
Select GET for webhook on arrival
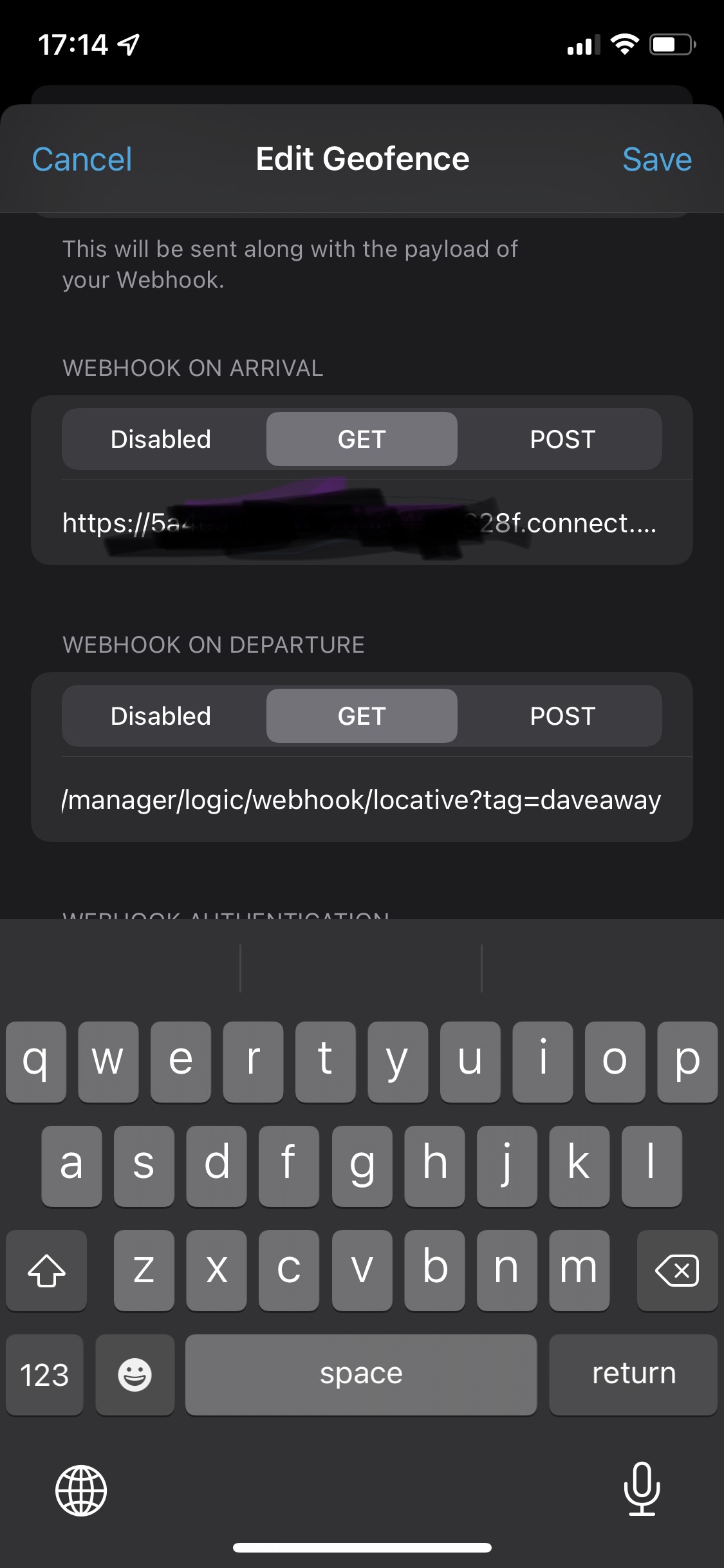tap(362, 439)
